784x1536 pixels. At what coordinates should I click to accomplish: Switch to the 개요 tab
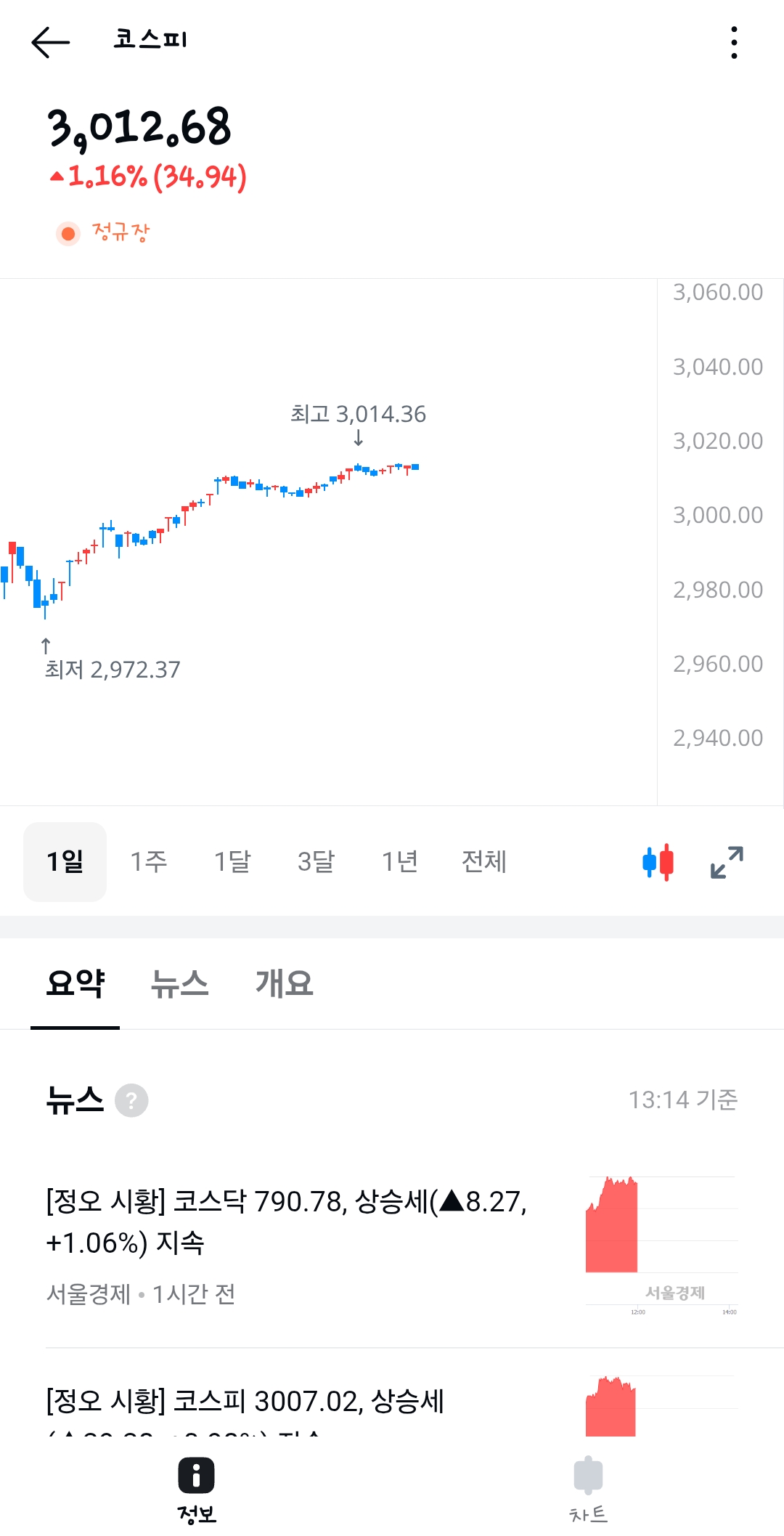pos(284,983)
